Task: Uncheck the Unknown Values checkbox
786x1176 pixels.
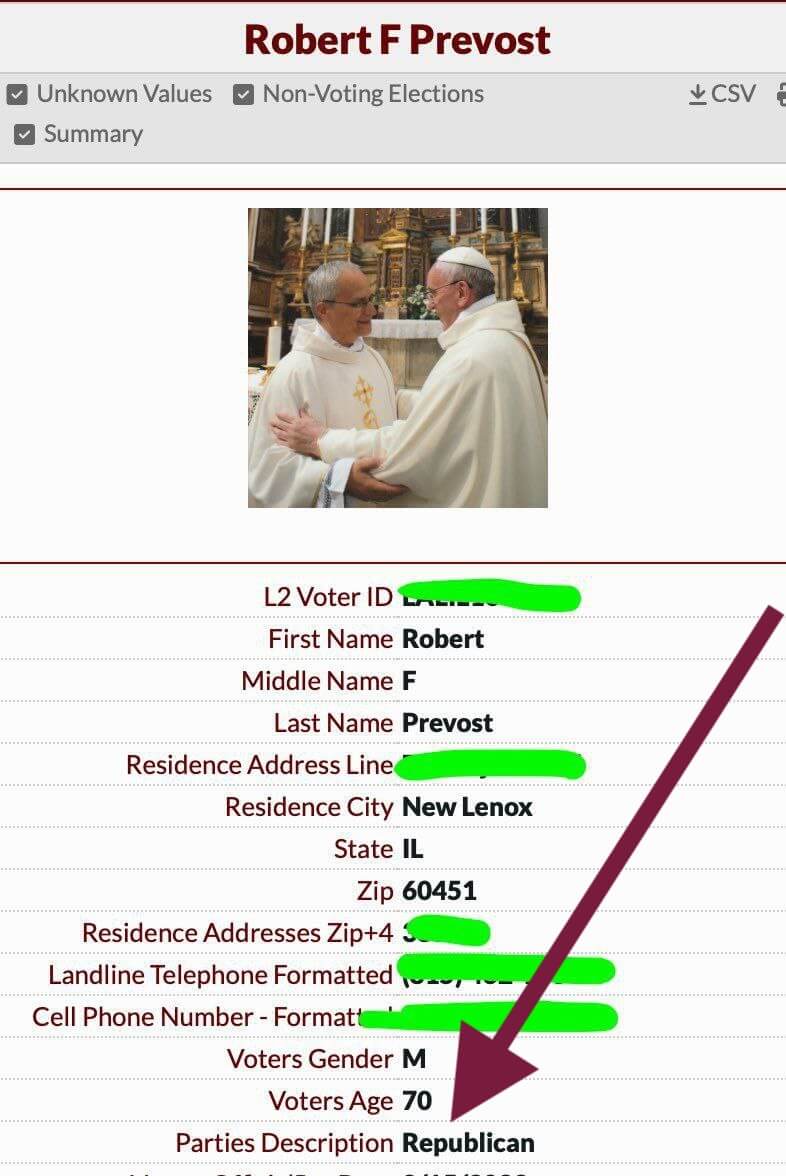Action: coord(17,95)
